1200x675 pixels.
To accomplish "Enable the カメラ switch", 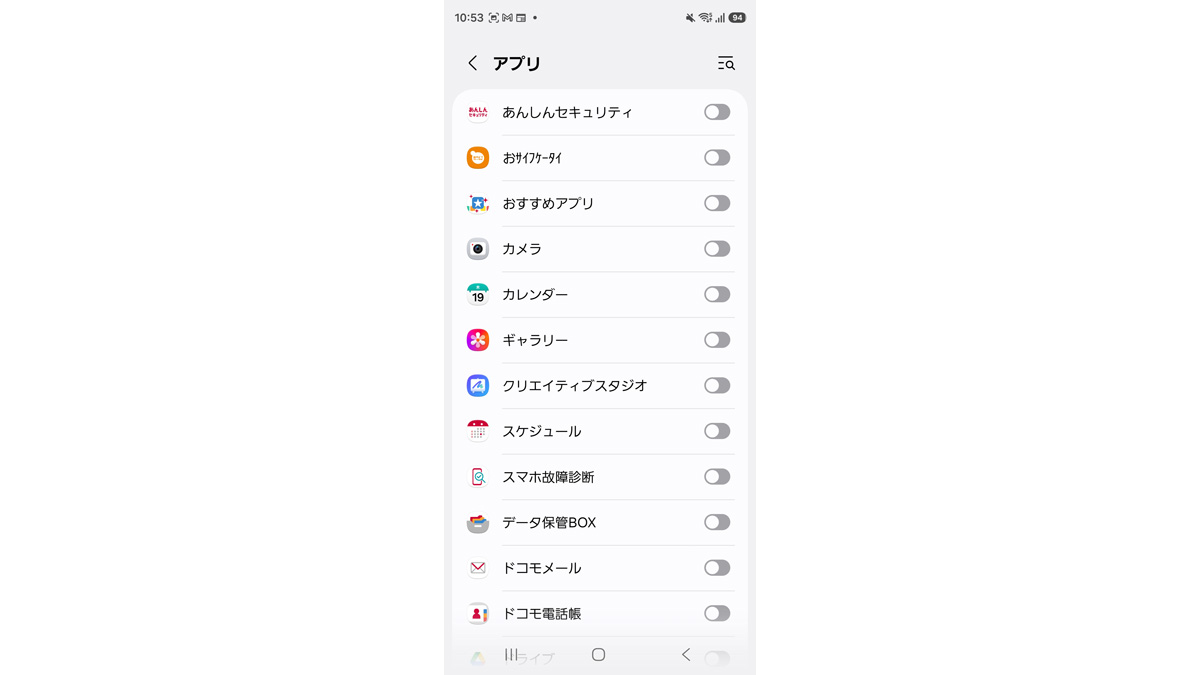I will 716,249.
